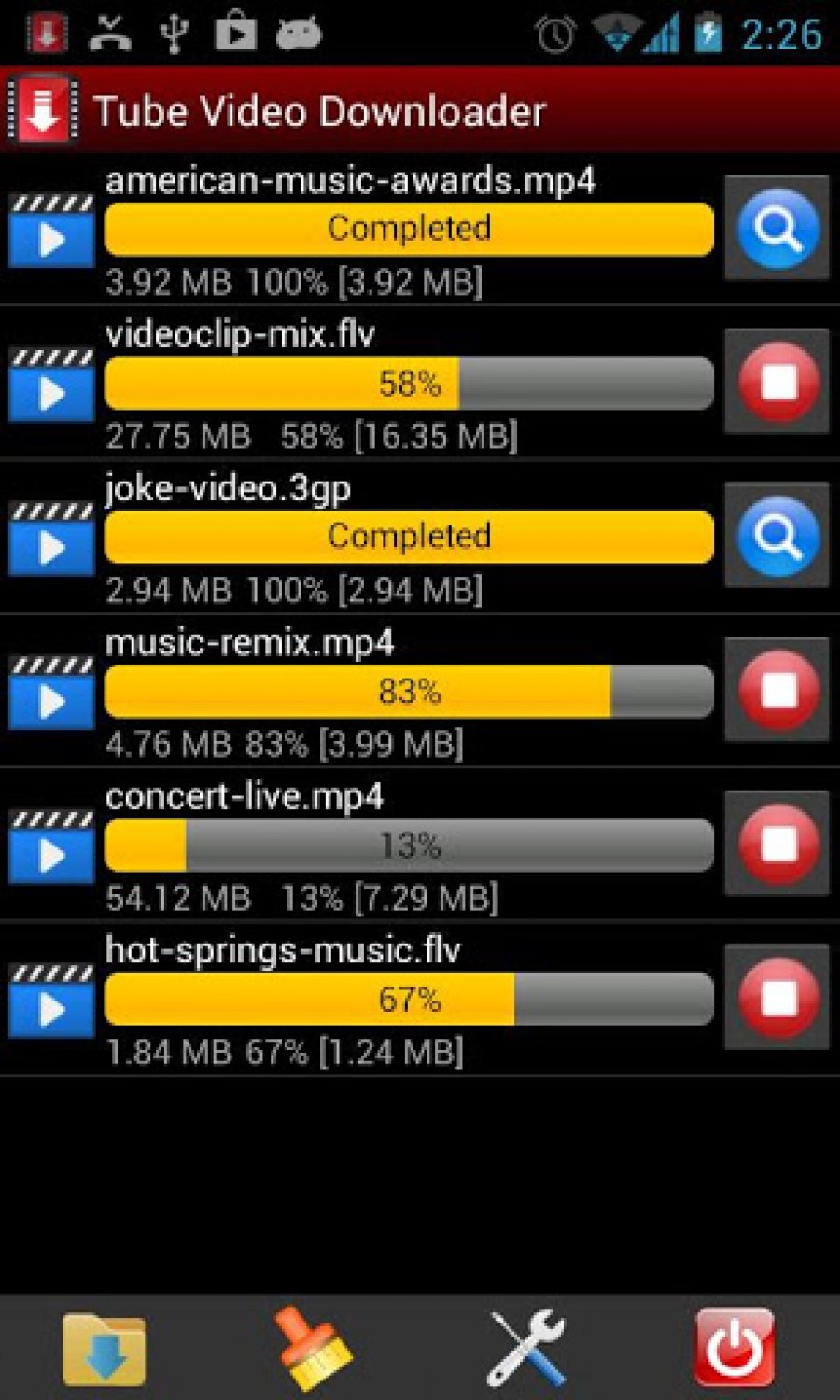The width and height of the screenshot is (840, 1400).
Task: Open search for completed joke-video.3gp
Action: (x=777, y=537)
